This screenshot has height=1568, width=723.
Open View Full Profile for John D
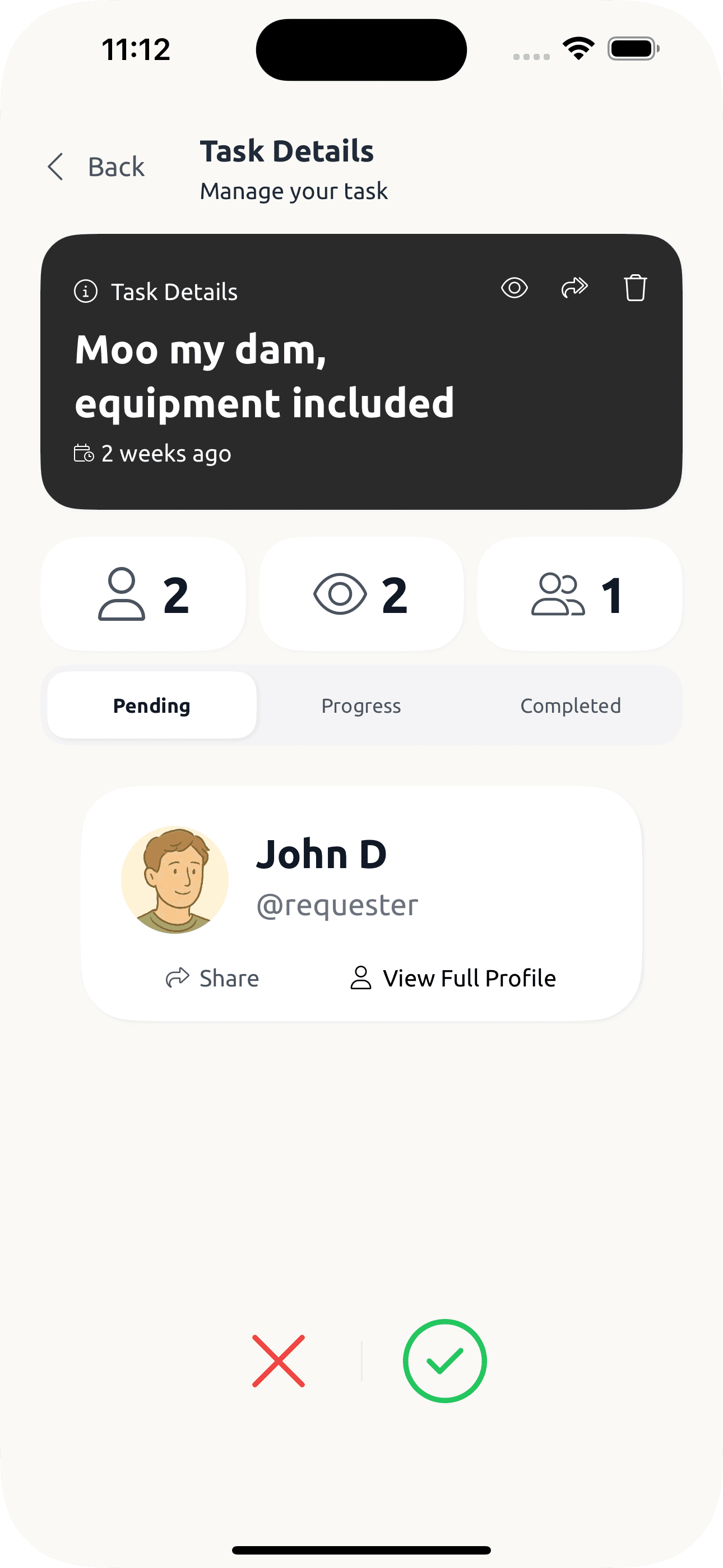pyautogui.click(x=469, y=977)
